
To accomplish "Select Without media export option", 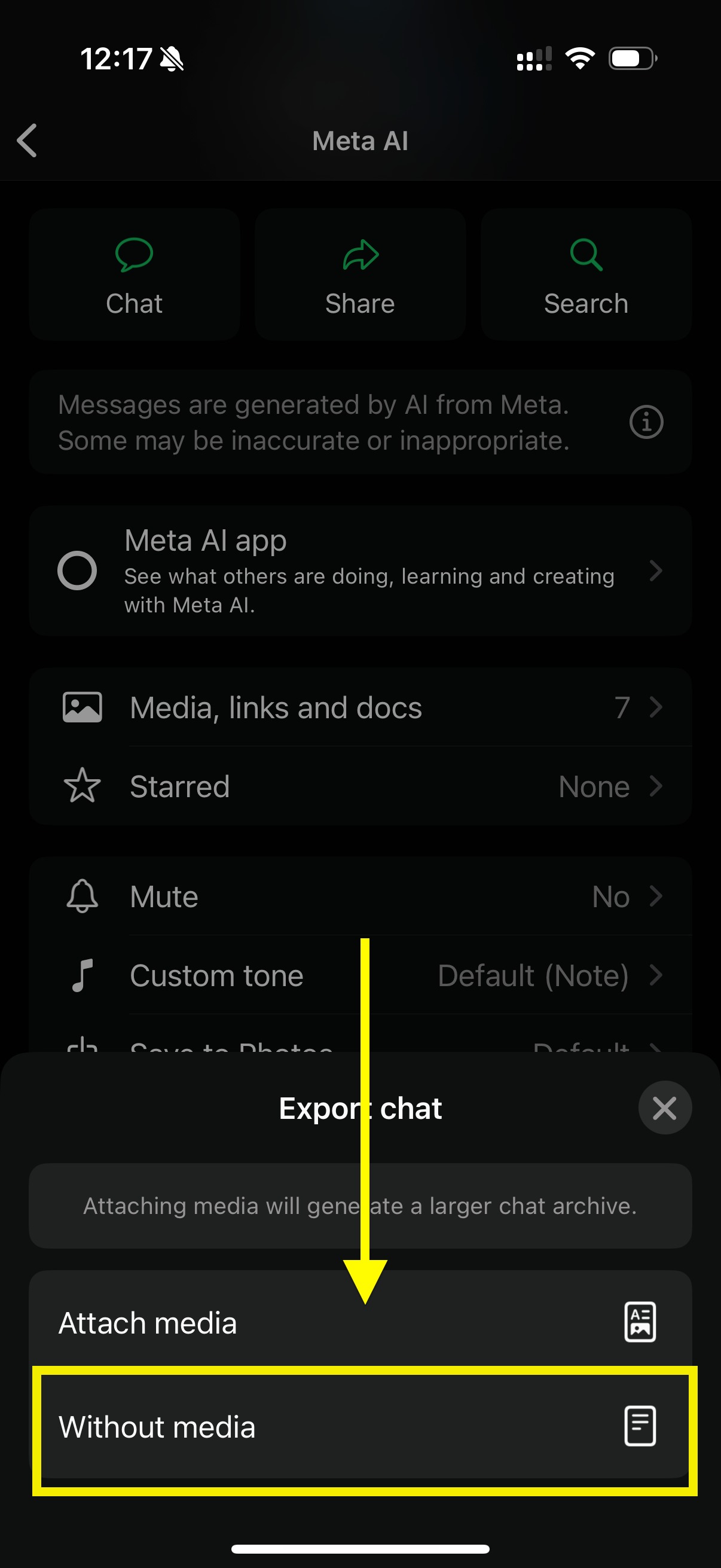I will point(360,1427).
